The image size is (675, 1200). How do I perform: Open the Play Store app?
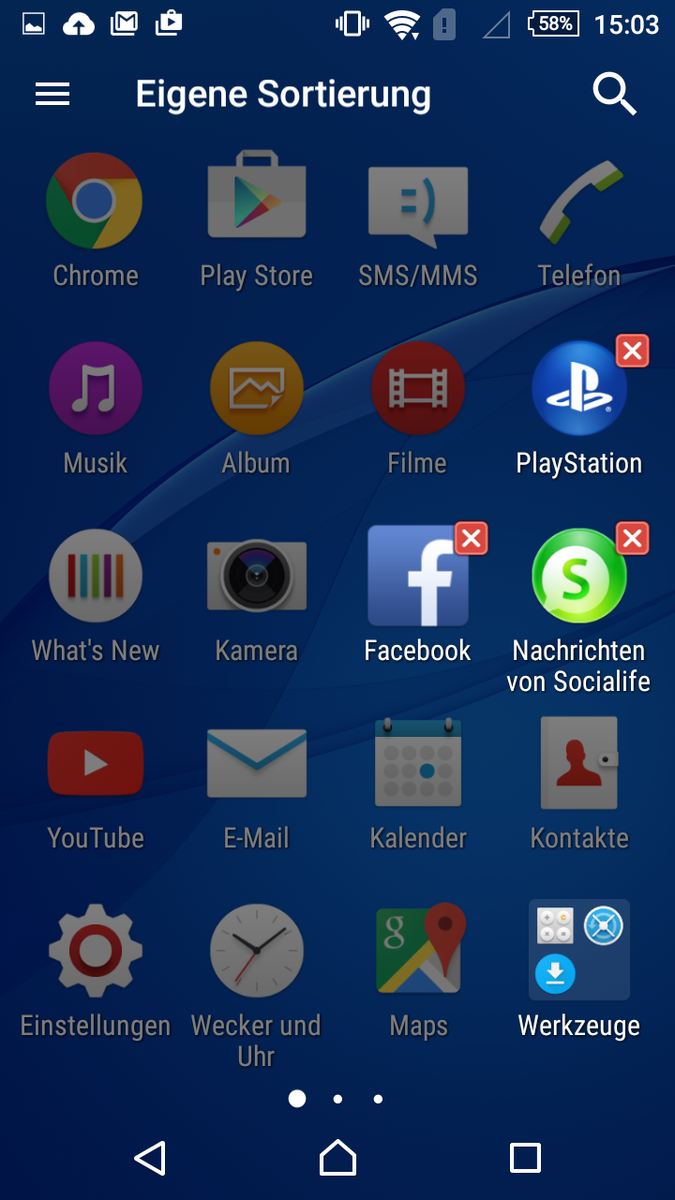256,201
